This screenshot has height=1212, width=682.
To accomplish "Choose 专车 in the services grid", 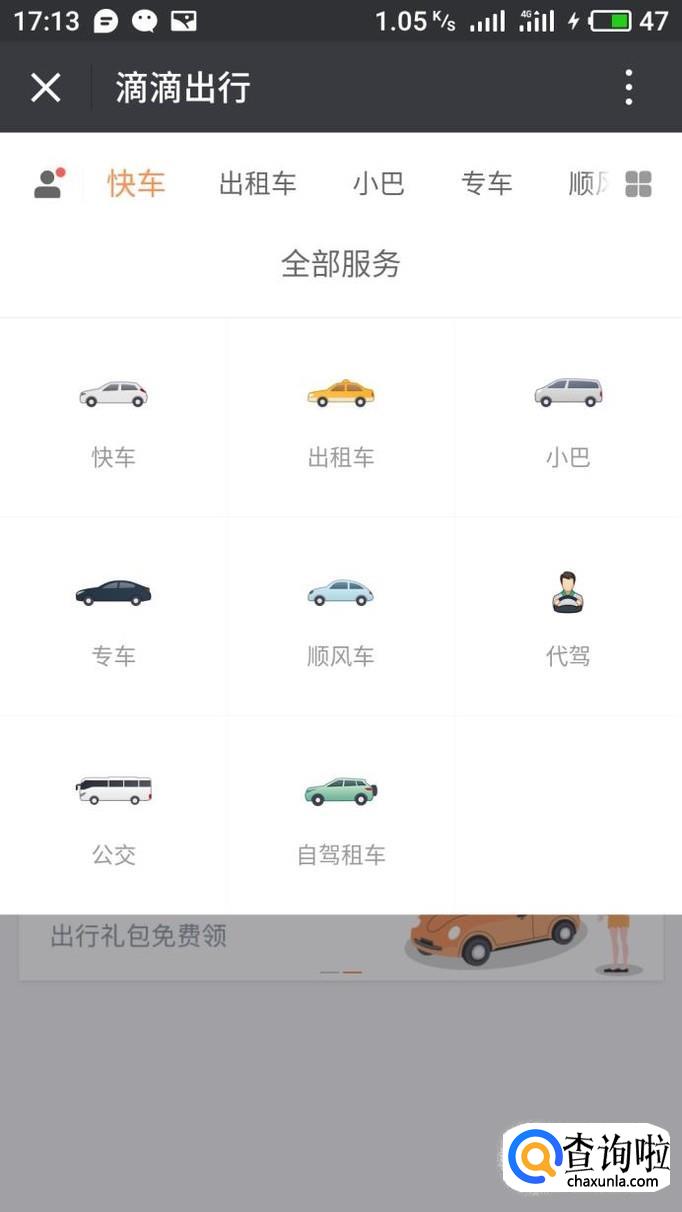I will pos(113,618).
